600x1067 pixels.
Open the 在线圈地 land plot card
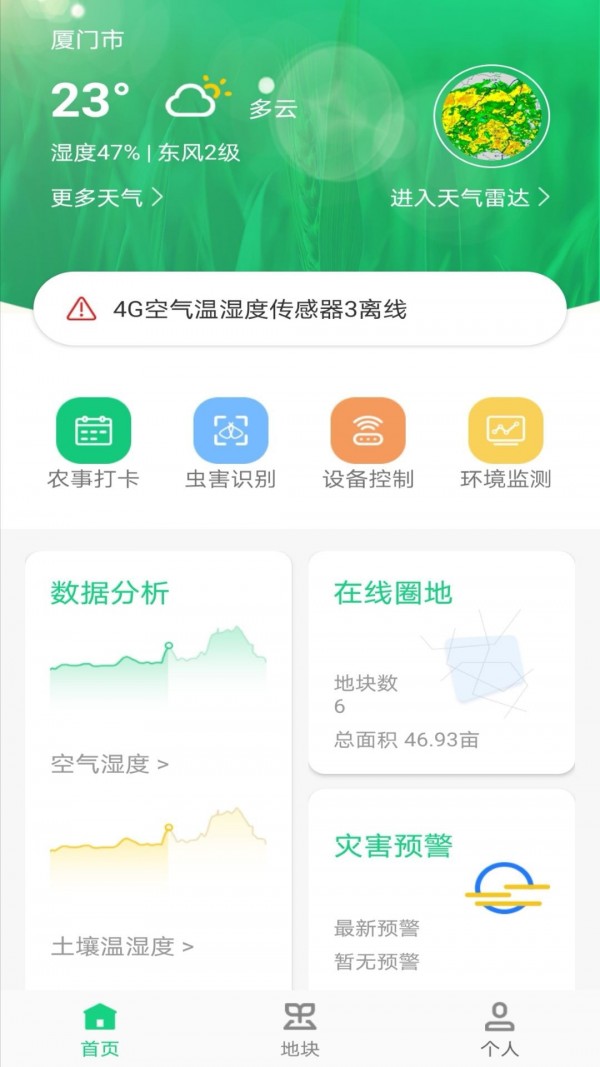pos(441,662)
